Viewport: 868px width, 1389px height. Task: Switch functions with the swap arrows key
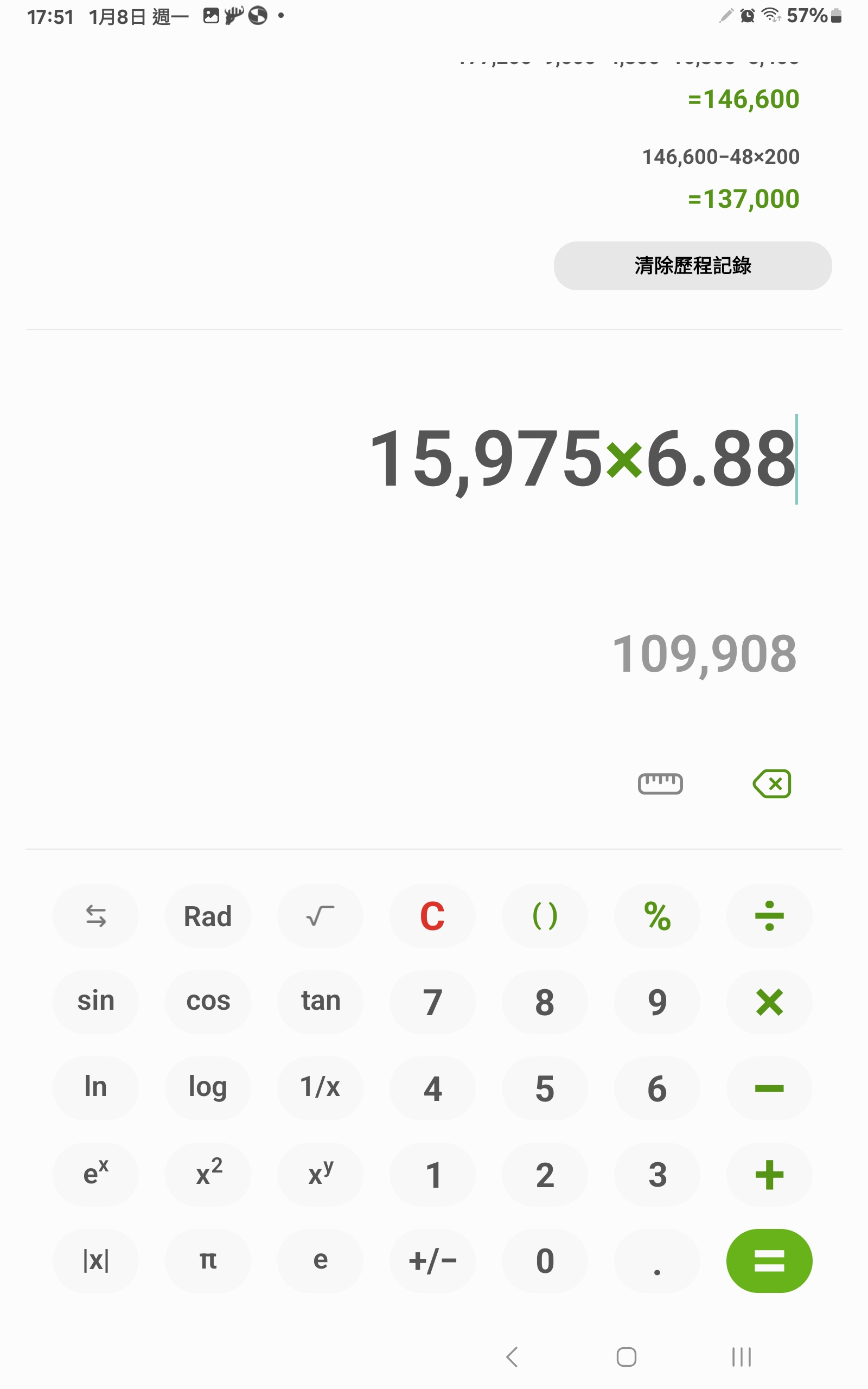tap(96, 915)
